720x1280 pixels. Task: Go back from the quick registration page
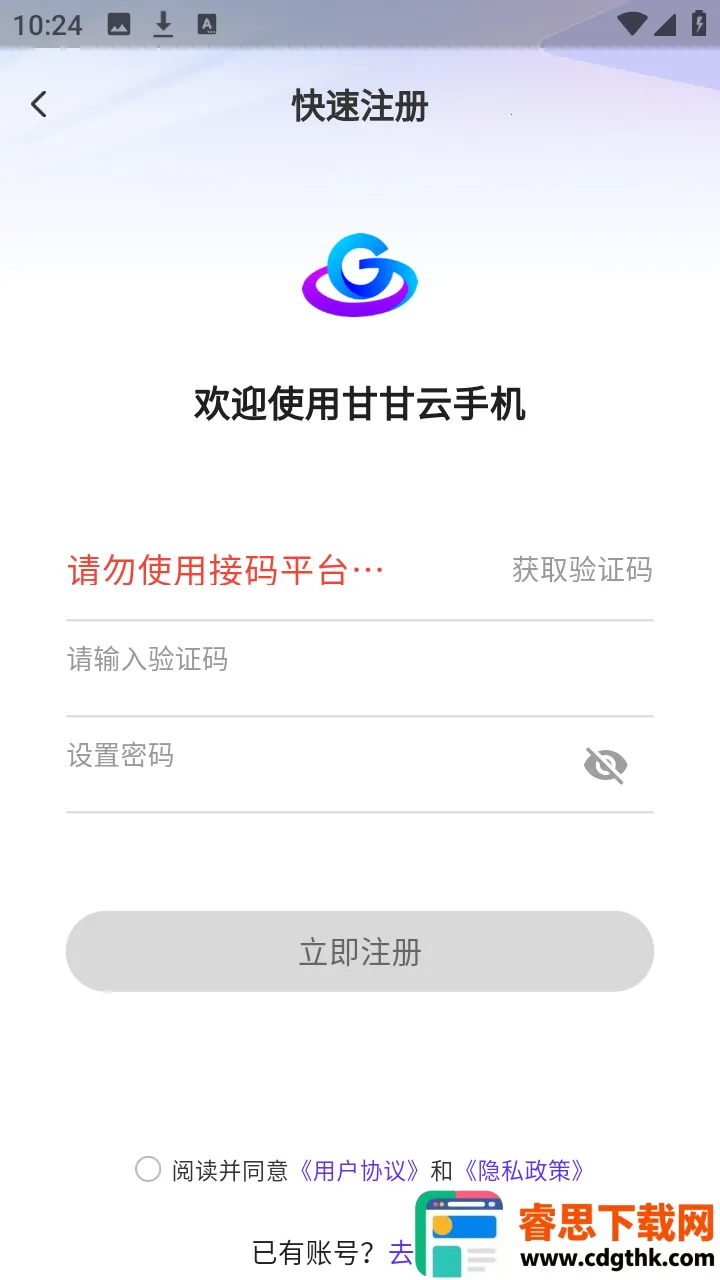39,104
